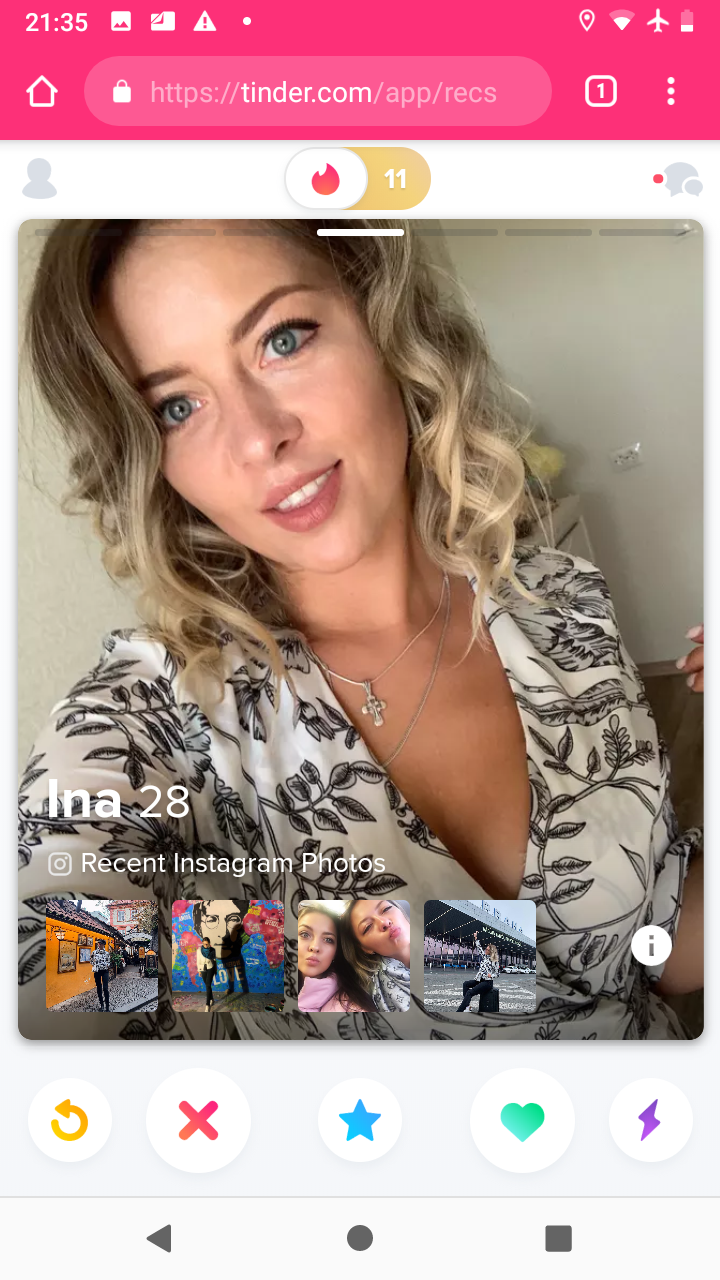Open the browser home page
The width and height of the screenshot is (720, 1280).
pos(42,92)
